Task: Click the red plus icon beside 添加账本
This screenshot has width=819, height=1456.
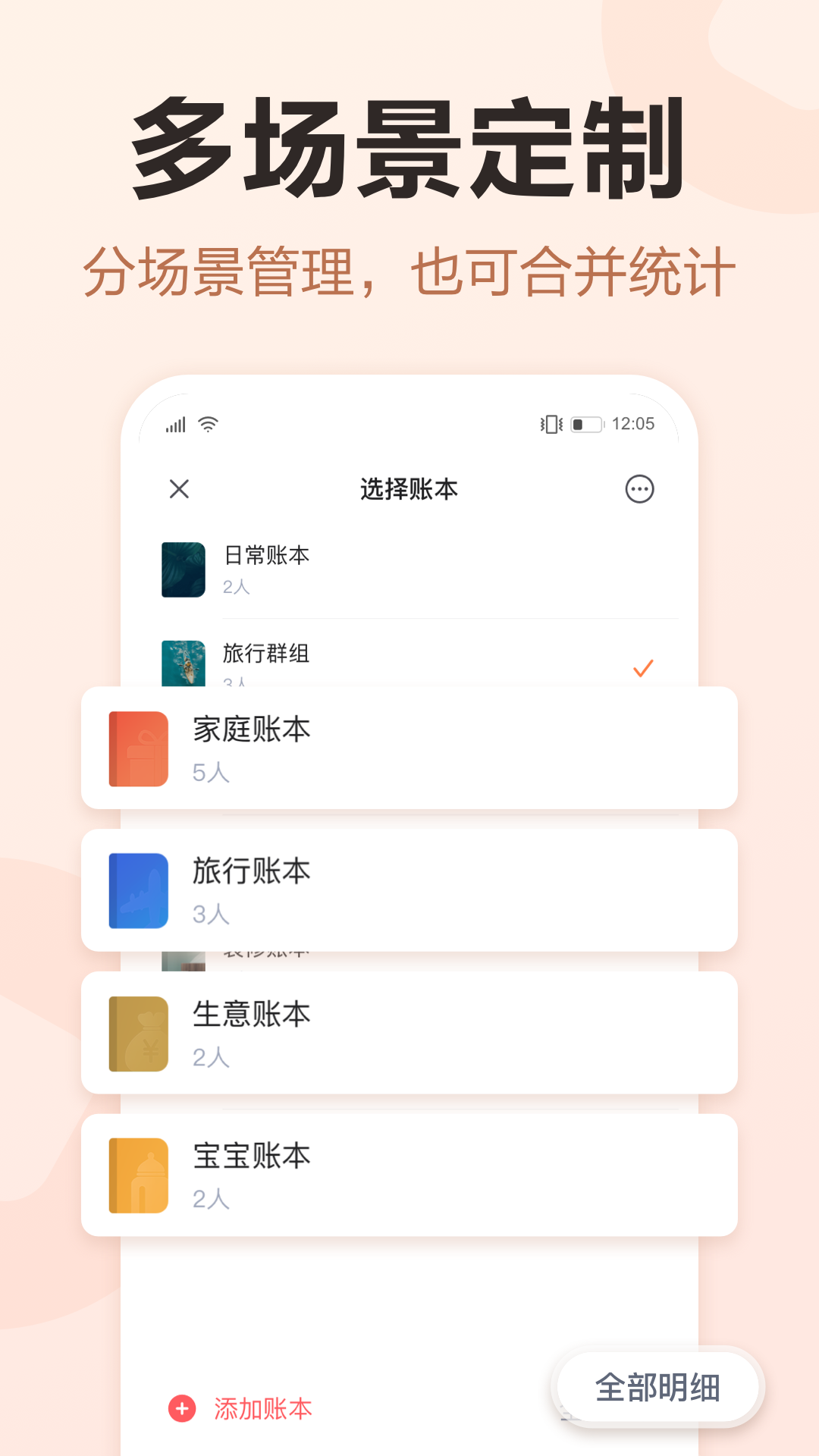Action: [x=180, y=1407]
